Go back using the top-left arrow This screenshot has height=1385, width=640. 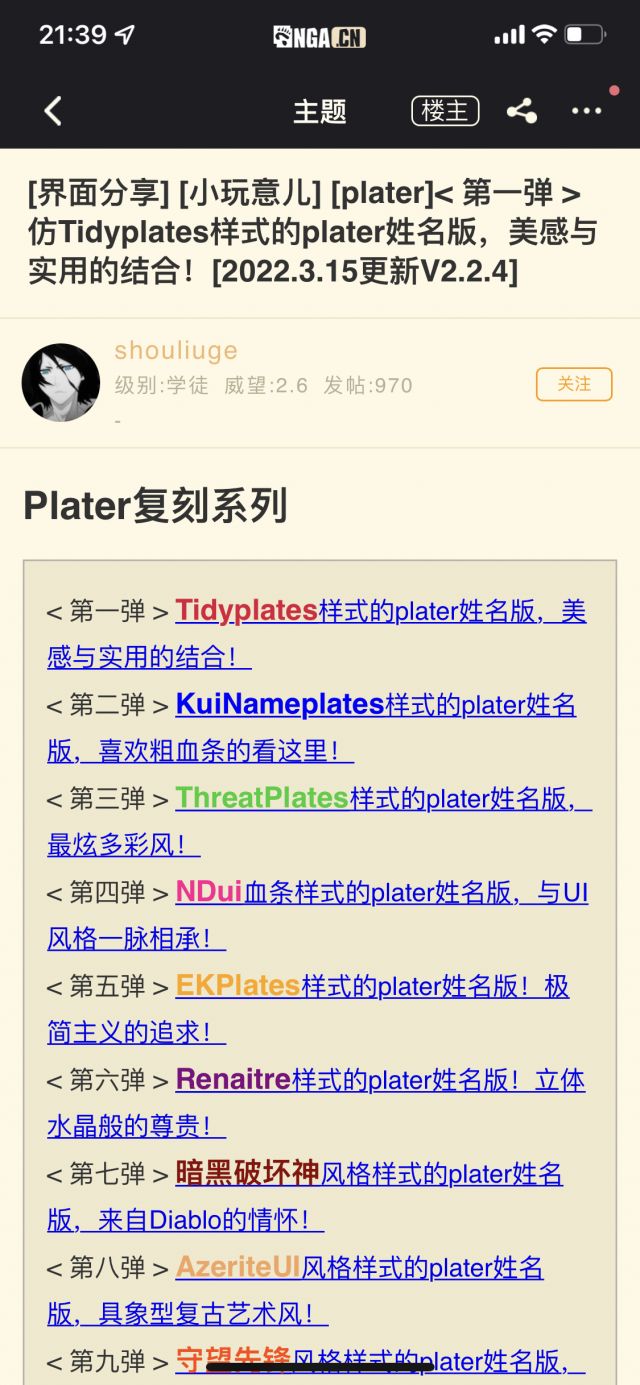[54, 111]
